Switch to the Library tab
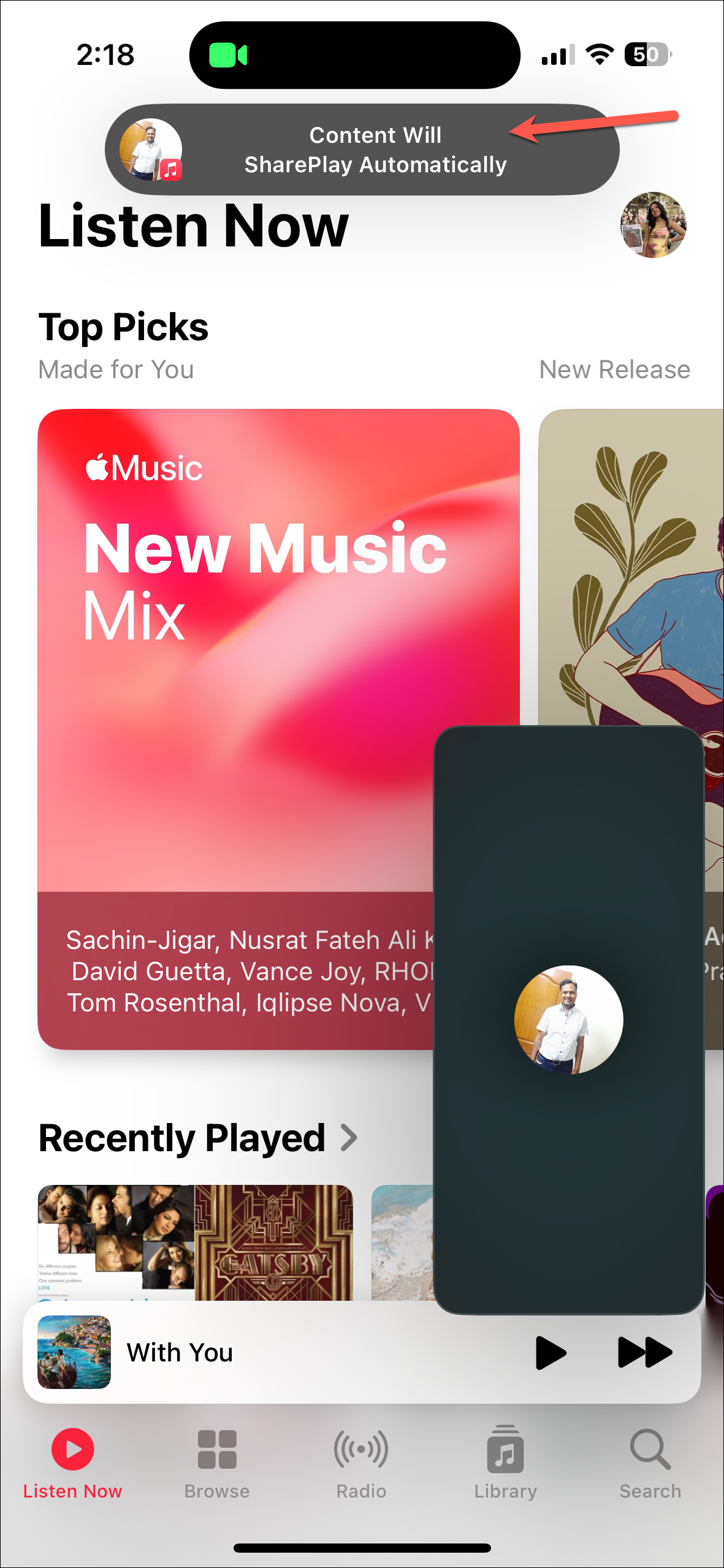The width and height of the screenshot is (724, 1568). click(505, 1464)
